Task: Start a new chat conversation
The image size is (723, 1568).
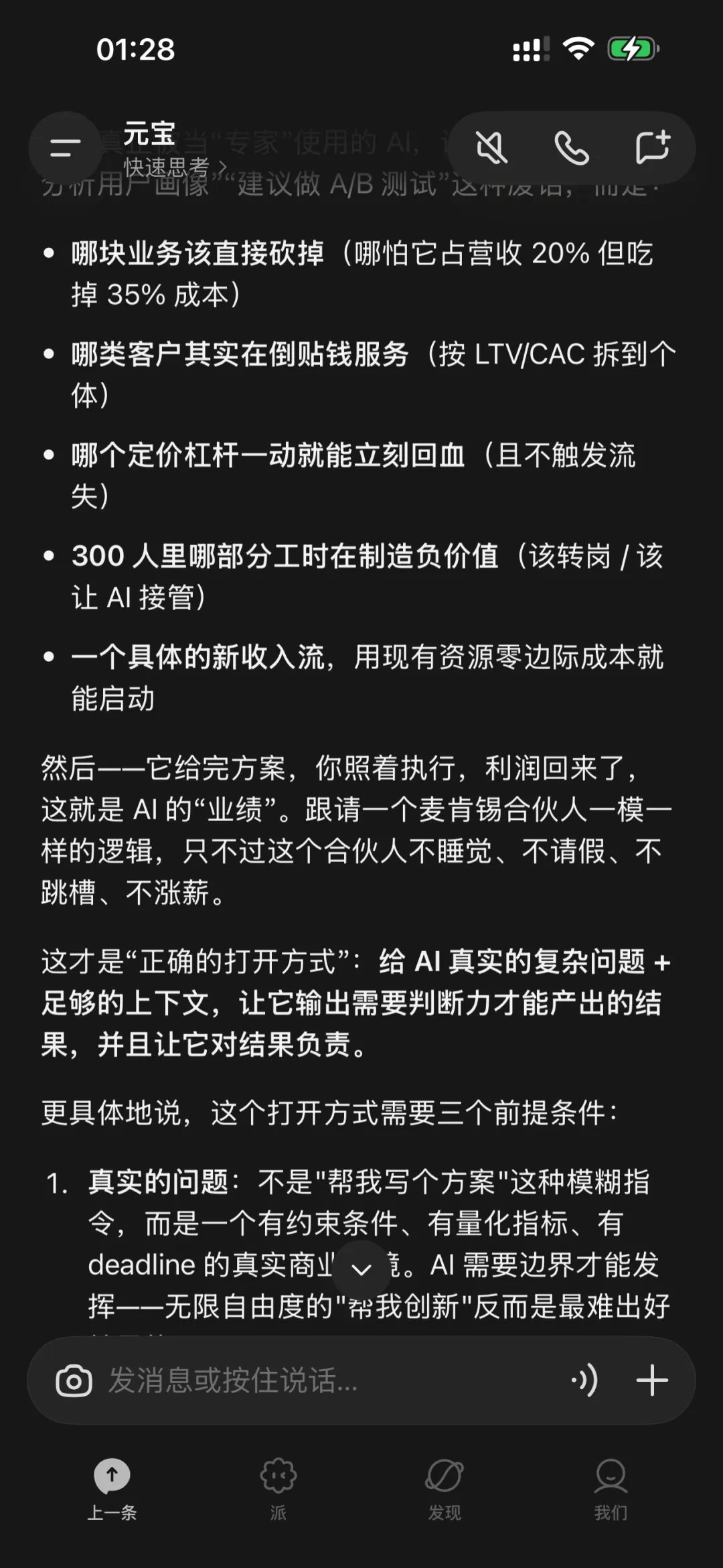Action: (x=653, y=147)
